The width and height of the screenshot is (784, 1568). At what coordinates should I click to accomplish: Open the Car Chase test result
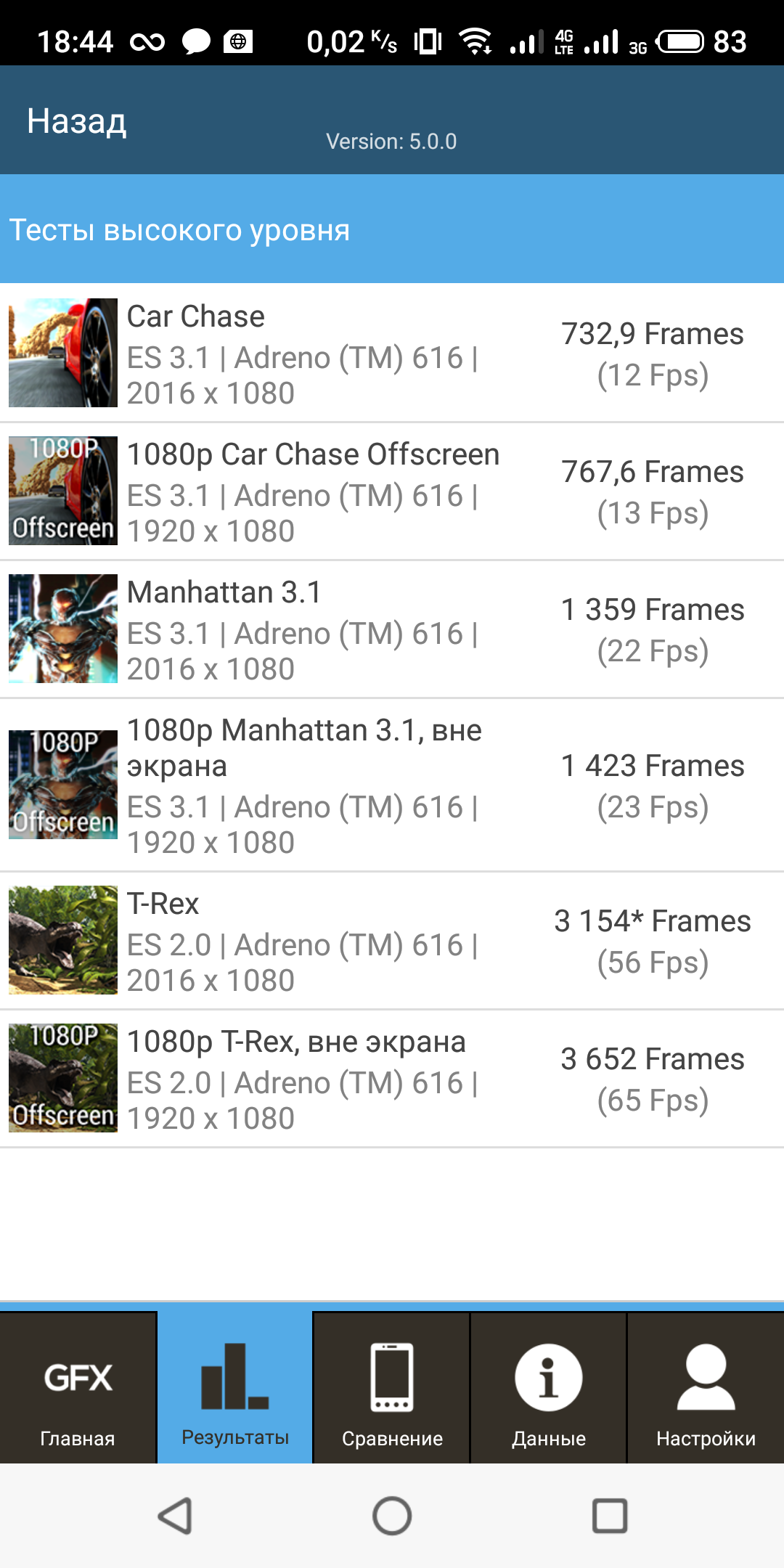point(392,353)
